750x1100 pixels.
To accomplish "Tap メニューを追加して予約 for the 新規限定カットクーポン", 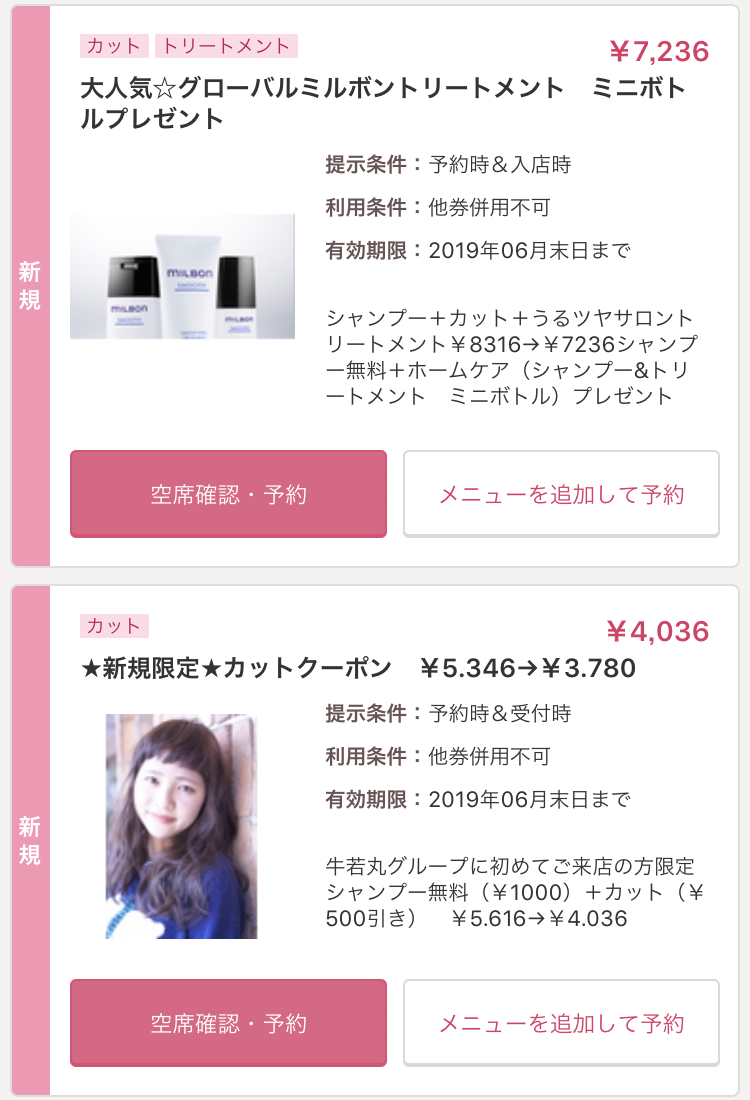I will tap(561, 1023).
